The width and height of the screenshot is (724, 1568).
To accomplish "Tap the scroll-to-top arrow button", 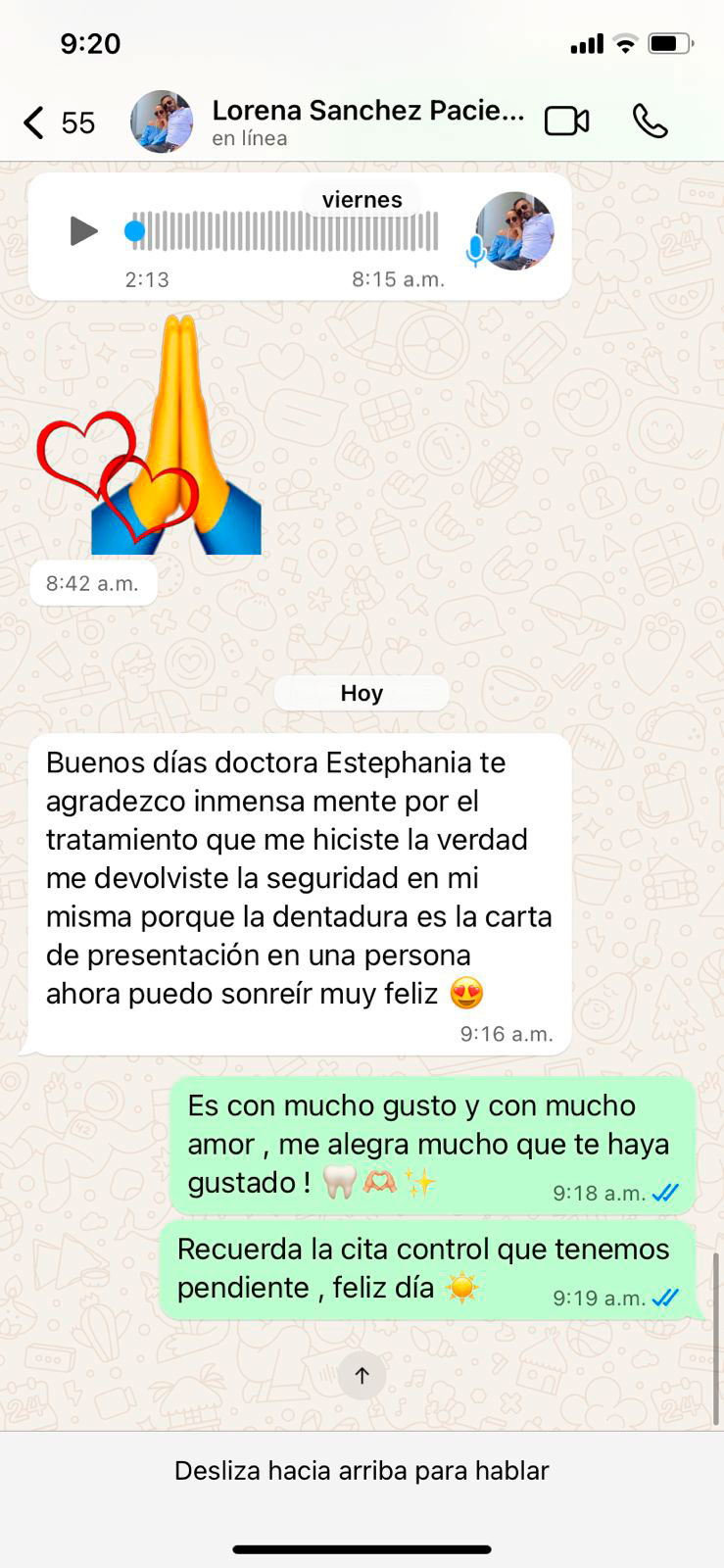I will point(362,1375).
